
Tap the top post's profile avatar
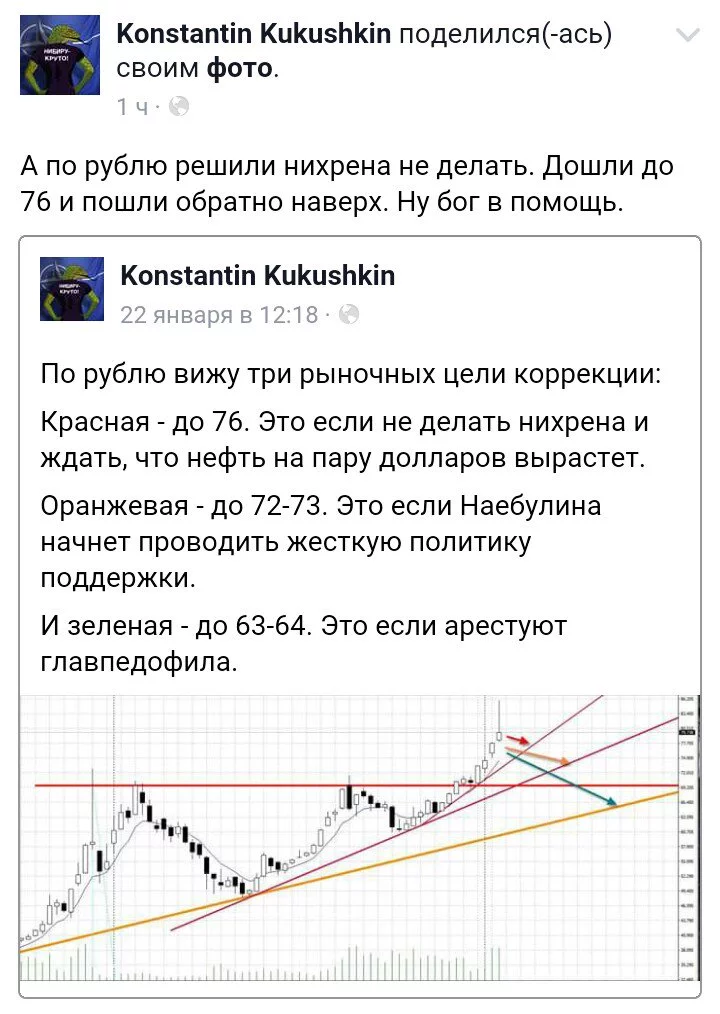tap(61, 55)
